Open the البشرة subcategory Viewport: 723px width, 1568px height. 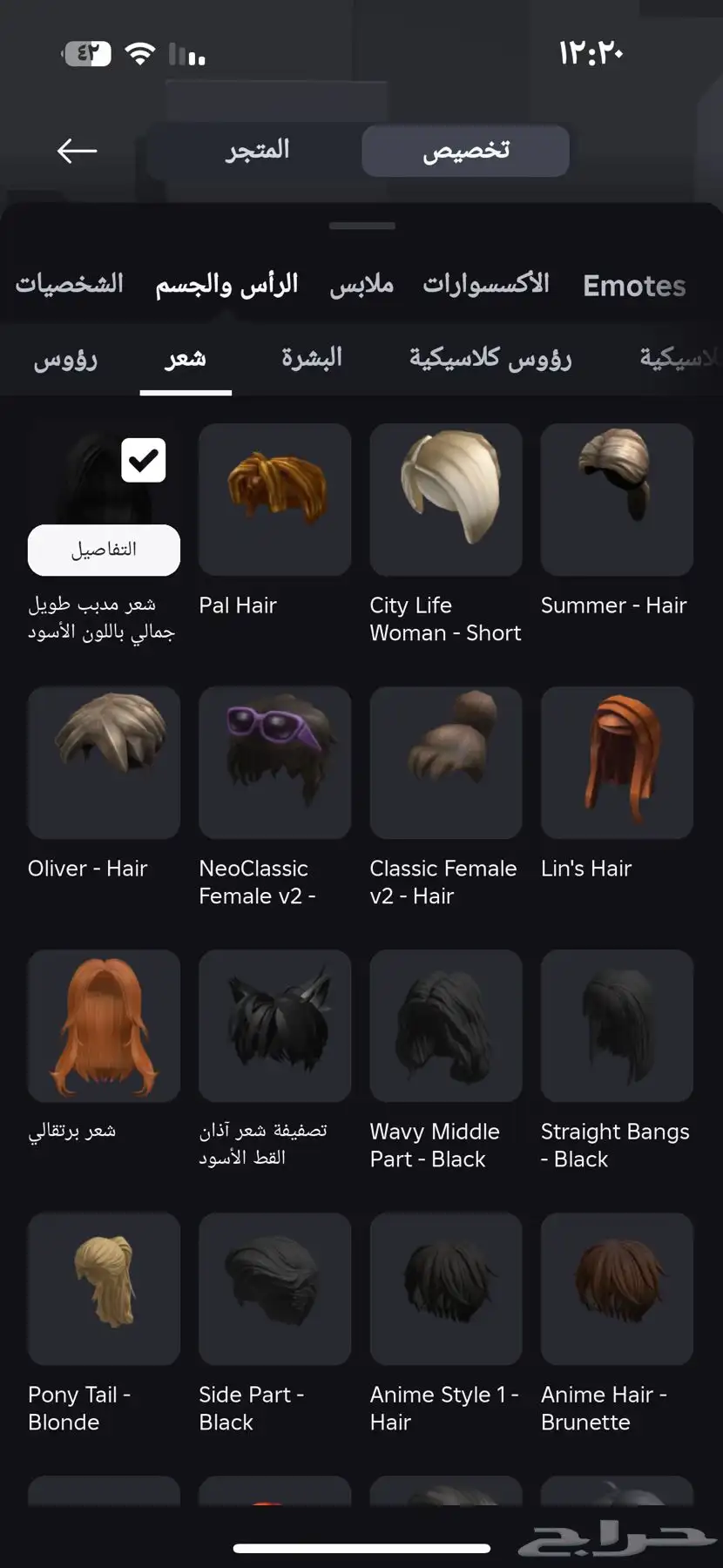tap(311, 358)
